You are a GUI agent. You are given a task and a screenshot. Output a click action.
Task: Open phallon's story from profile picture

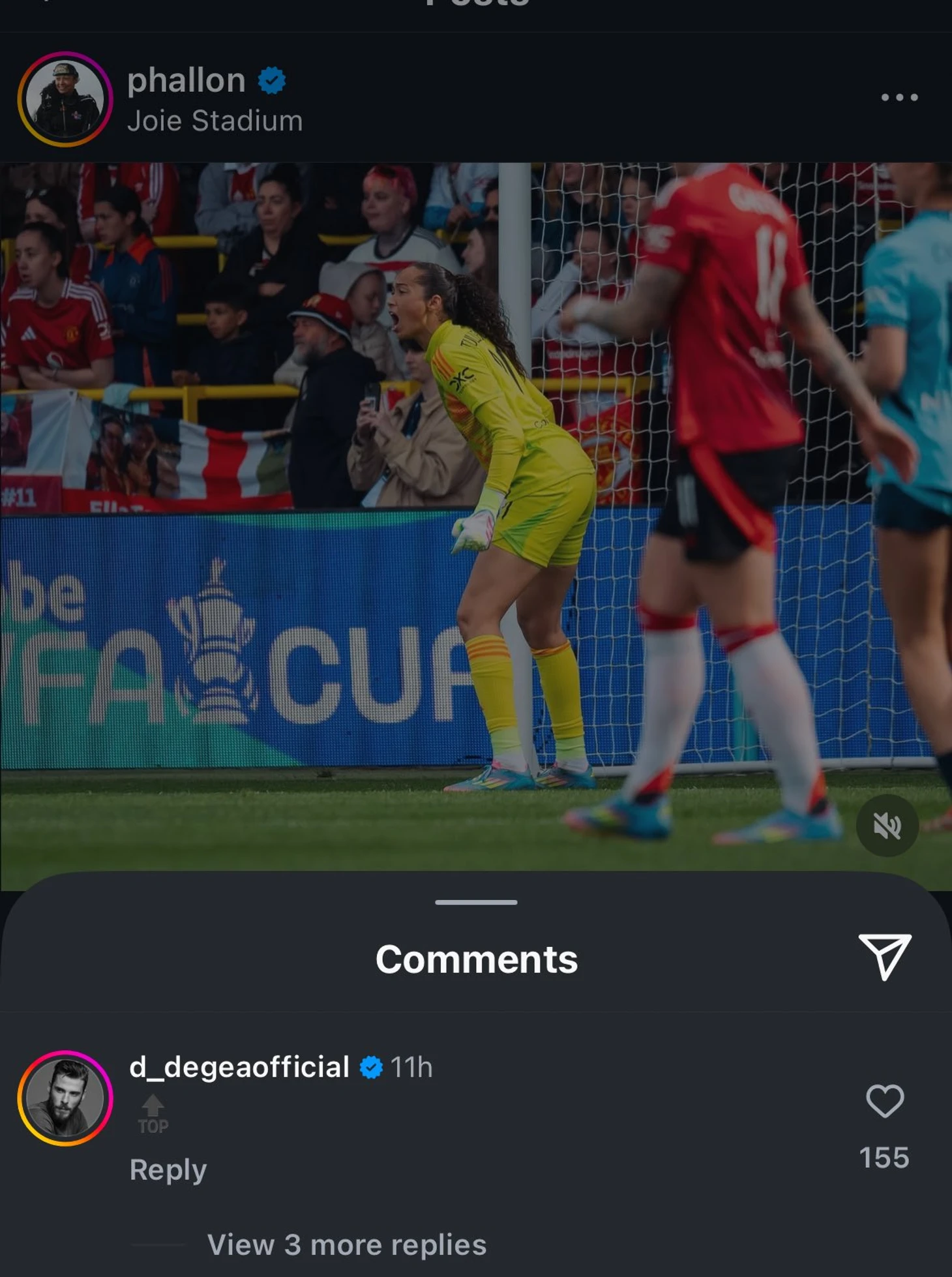tap(65, 99)
